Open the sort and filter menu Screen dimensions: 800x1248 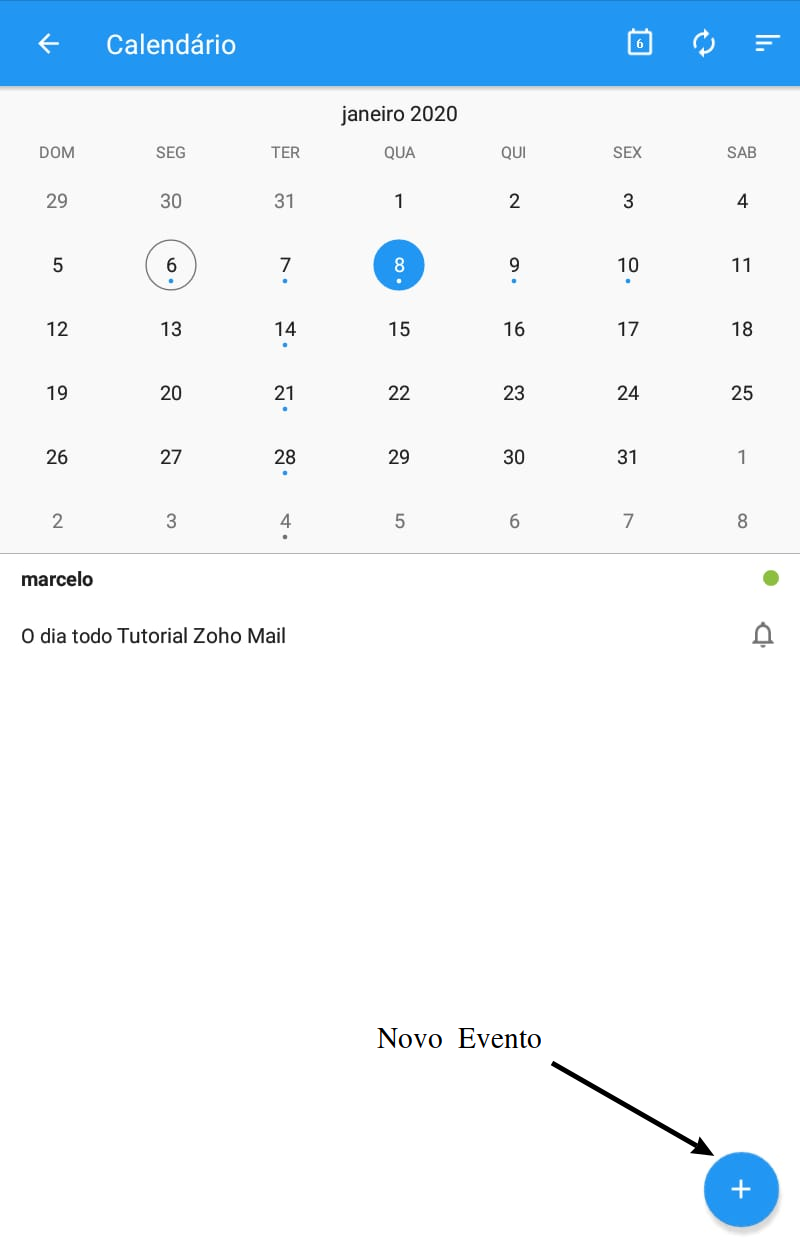[767, 44]
